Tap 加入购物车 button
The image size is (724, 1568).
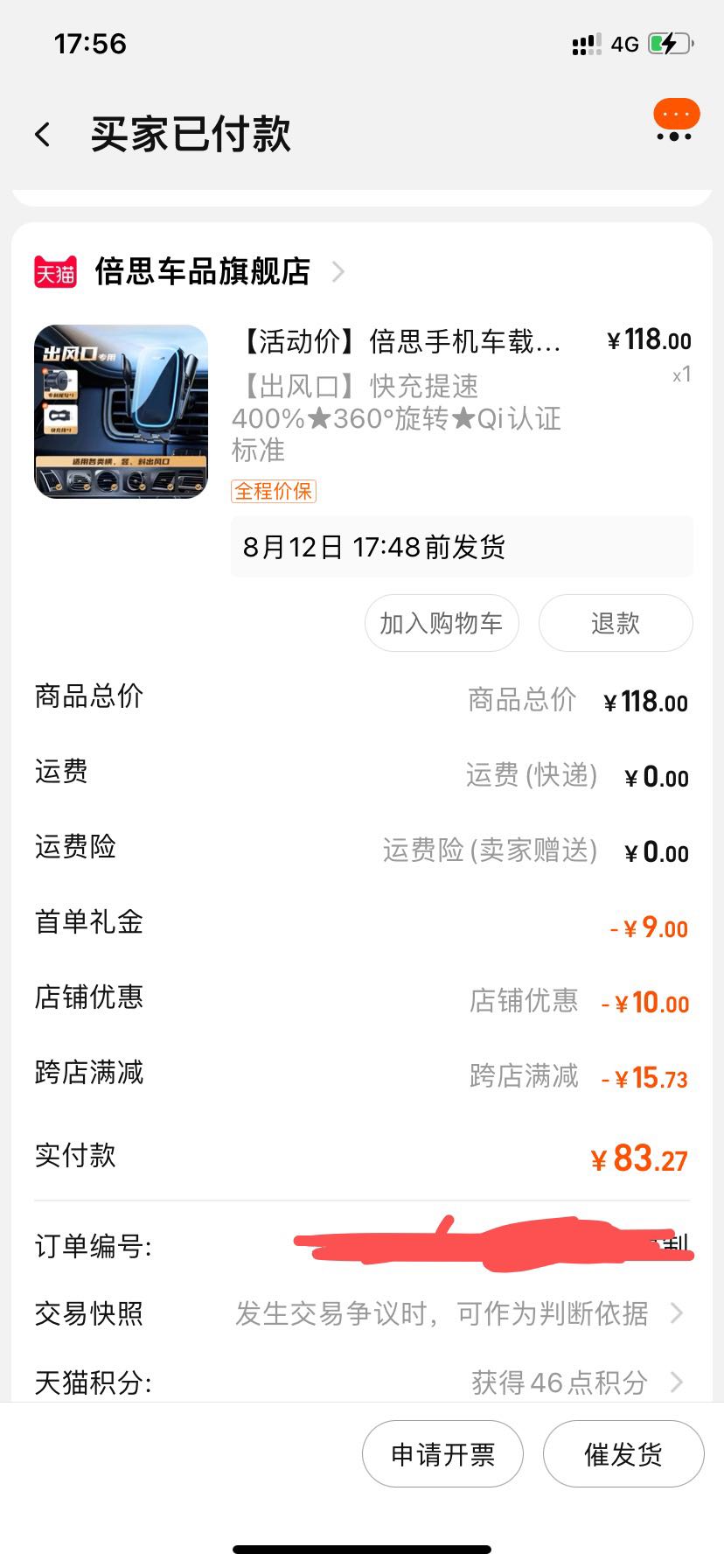[x=442, y=623]
